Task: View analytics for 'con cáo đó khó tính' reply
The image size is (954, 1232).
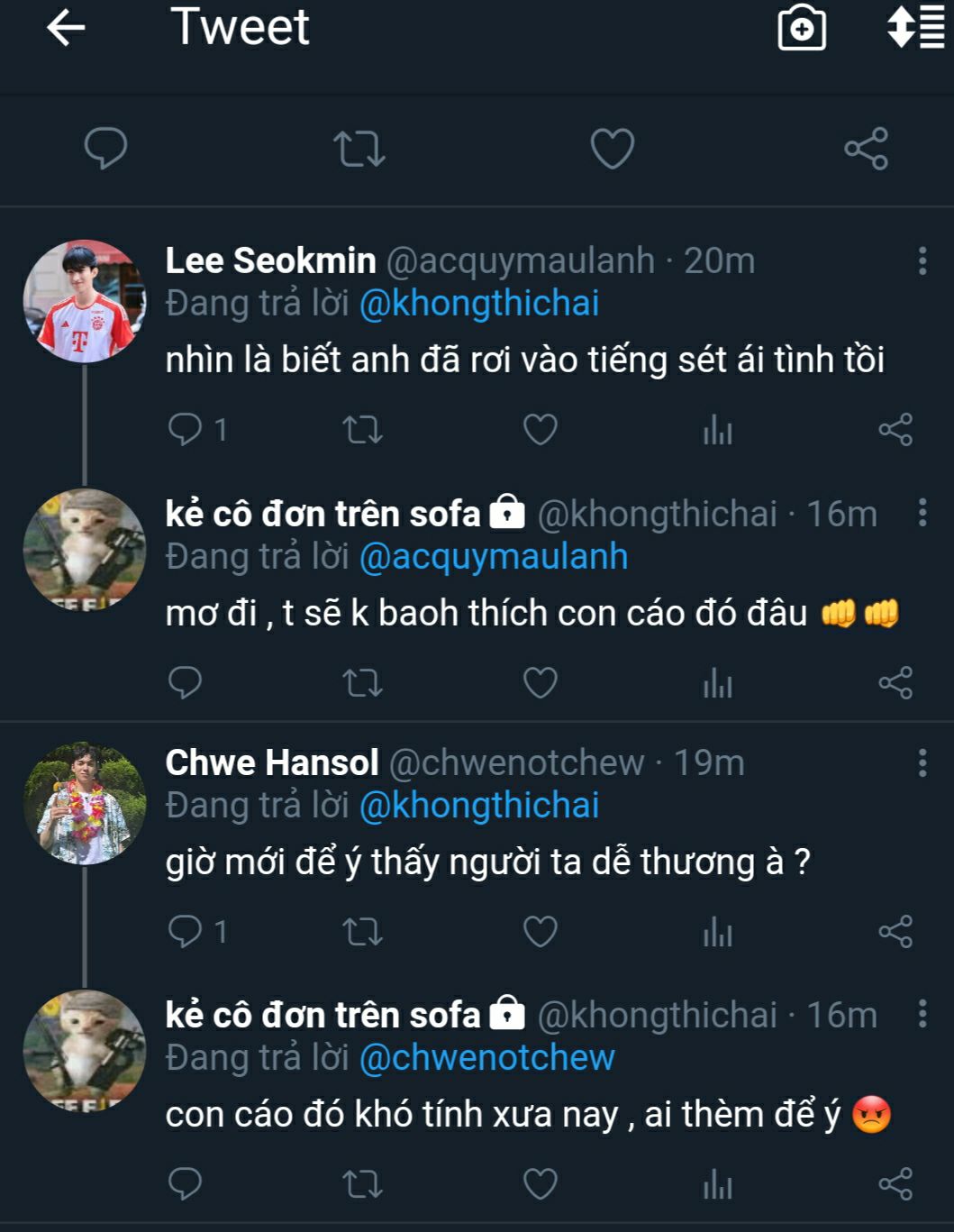Action: point(718,1184)
